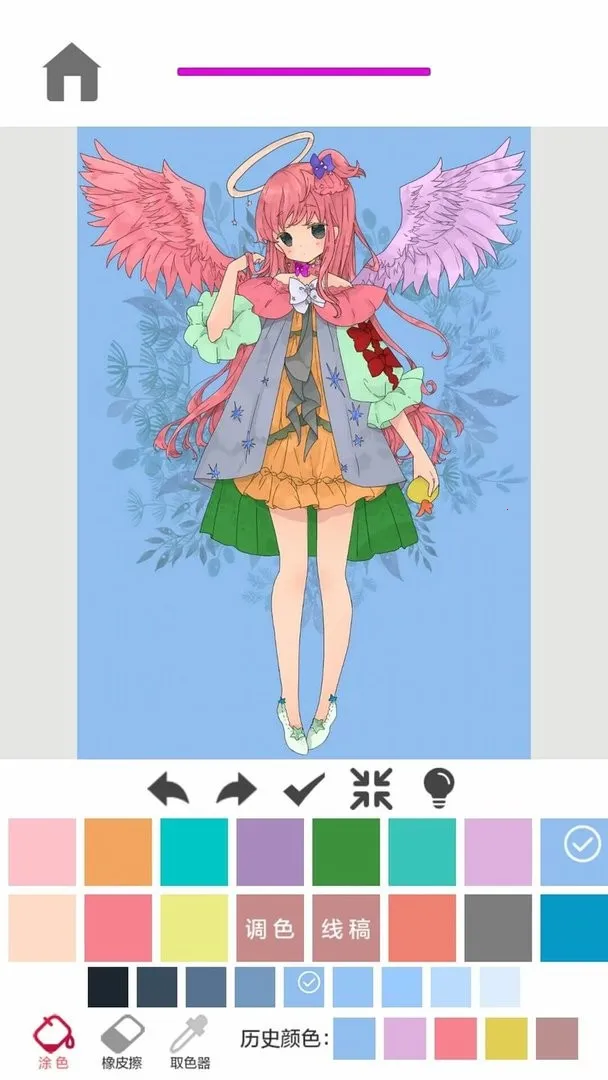Tap the shrink arrows icon
608x1080 pixels.
click(372, 790)
